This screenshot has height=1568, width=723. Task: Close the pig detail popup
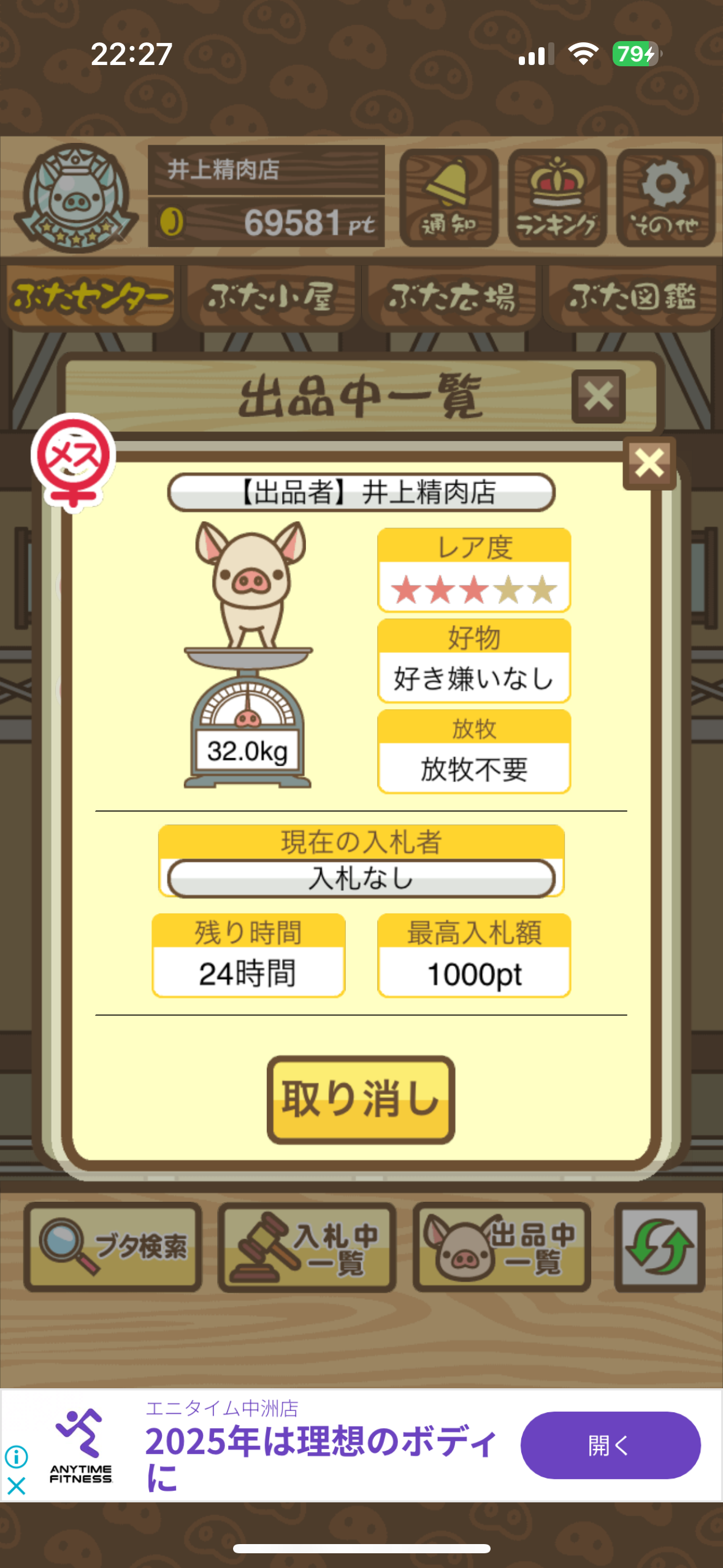(x=649, y=463)
